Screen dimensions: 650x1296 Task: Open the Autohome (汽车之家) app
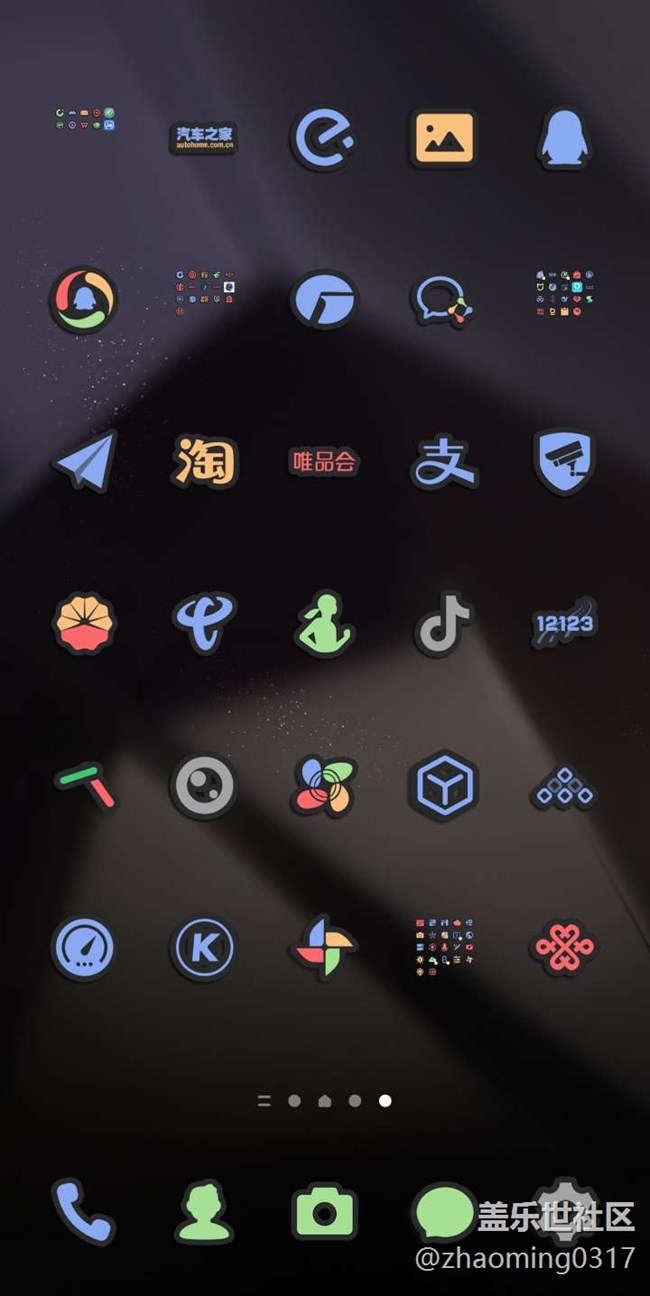(204, 138)
